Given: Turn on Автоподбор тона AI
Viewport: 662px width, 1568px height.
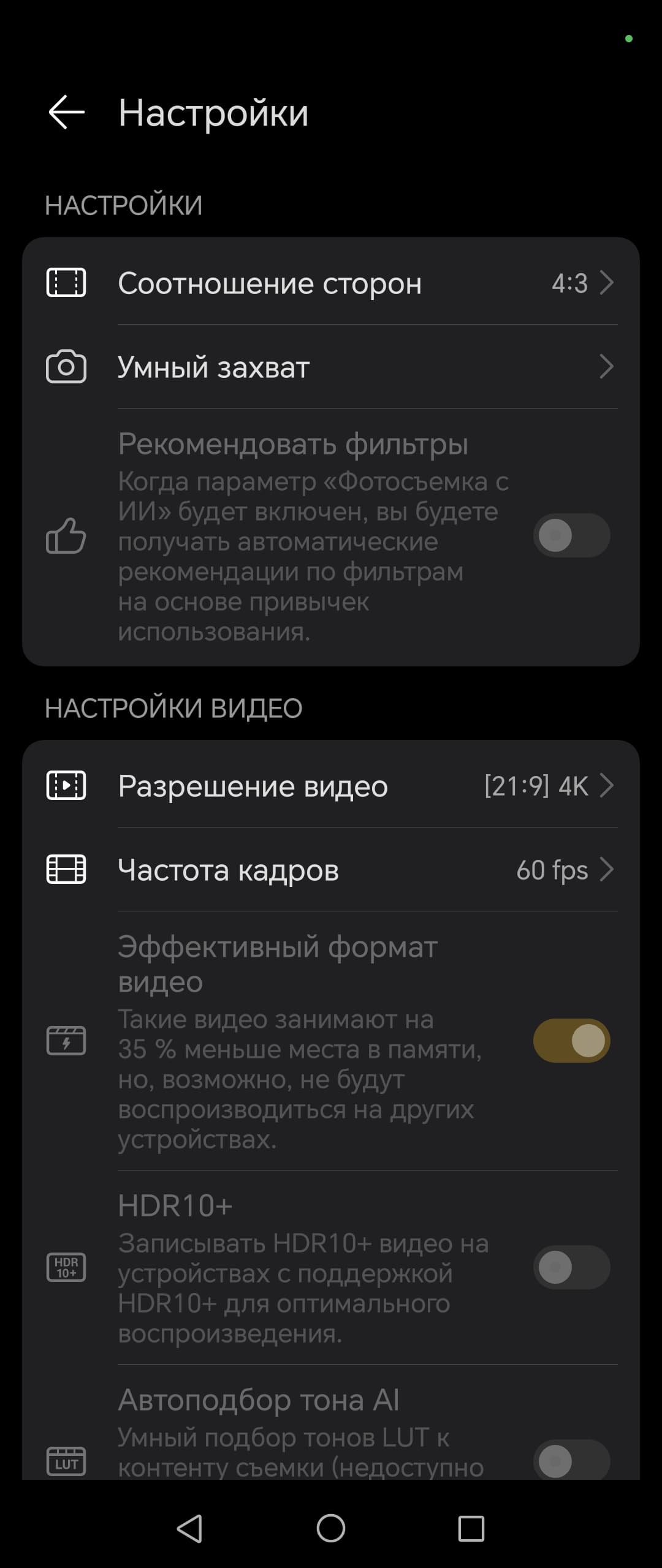Looking at the screenshot, I should (571, 1460).
